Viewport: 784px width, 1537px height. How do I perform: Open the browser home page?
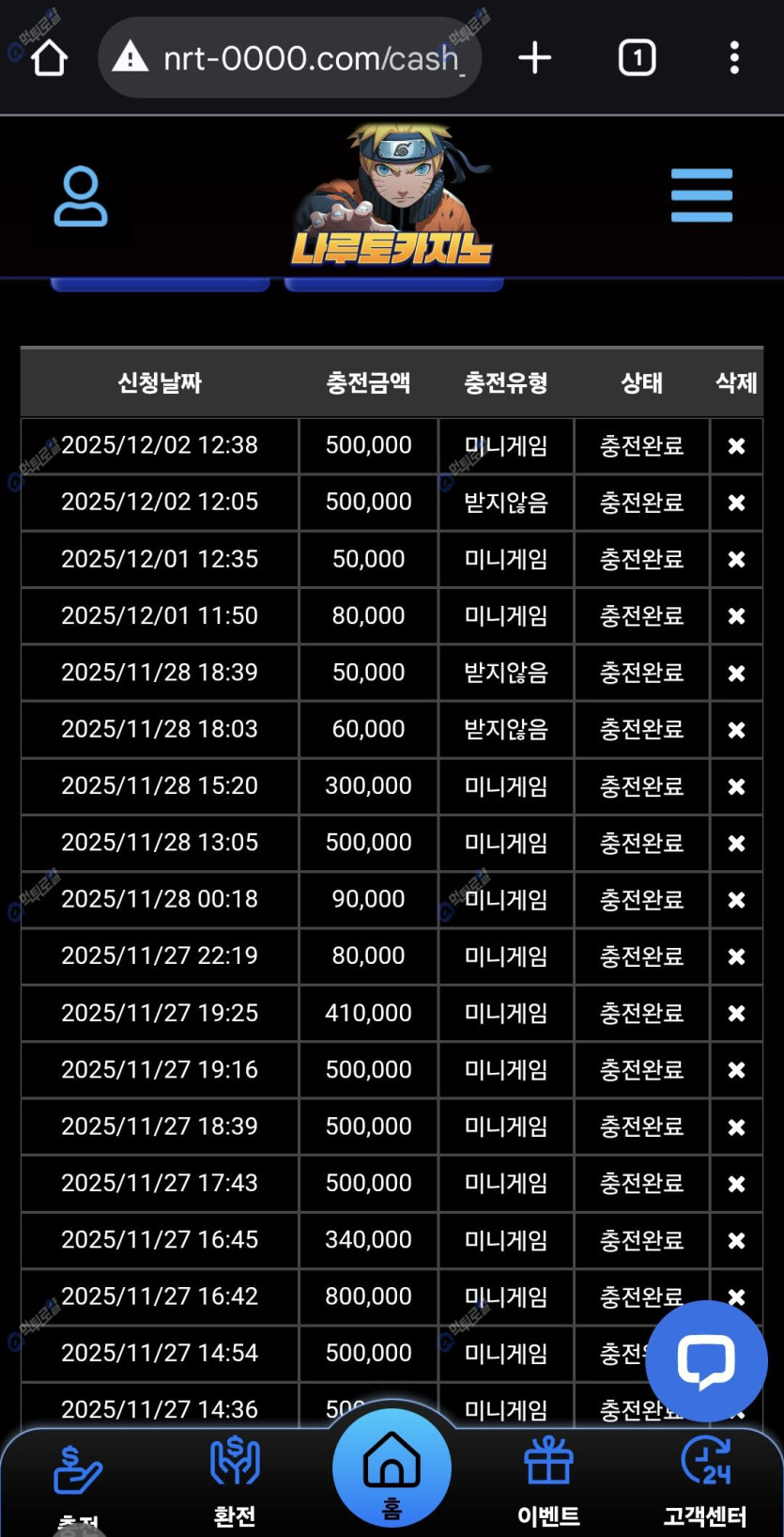49,58
